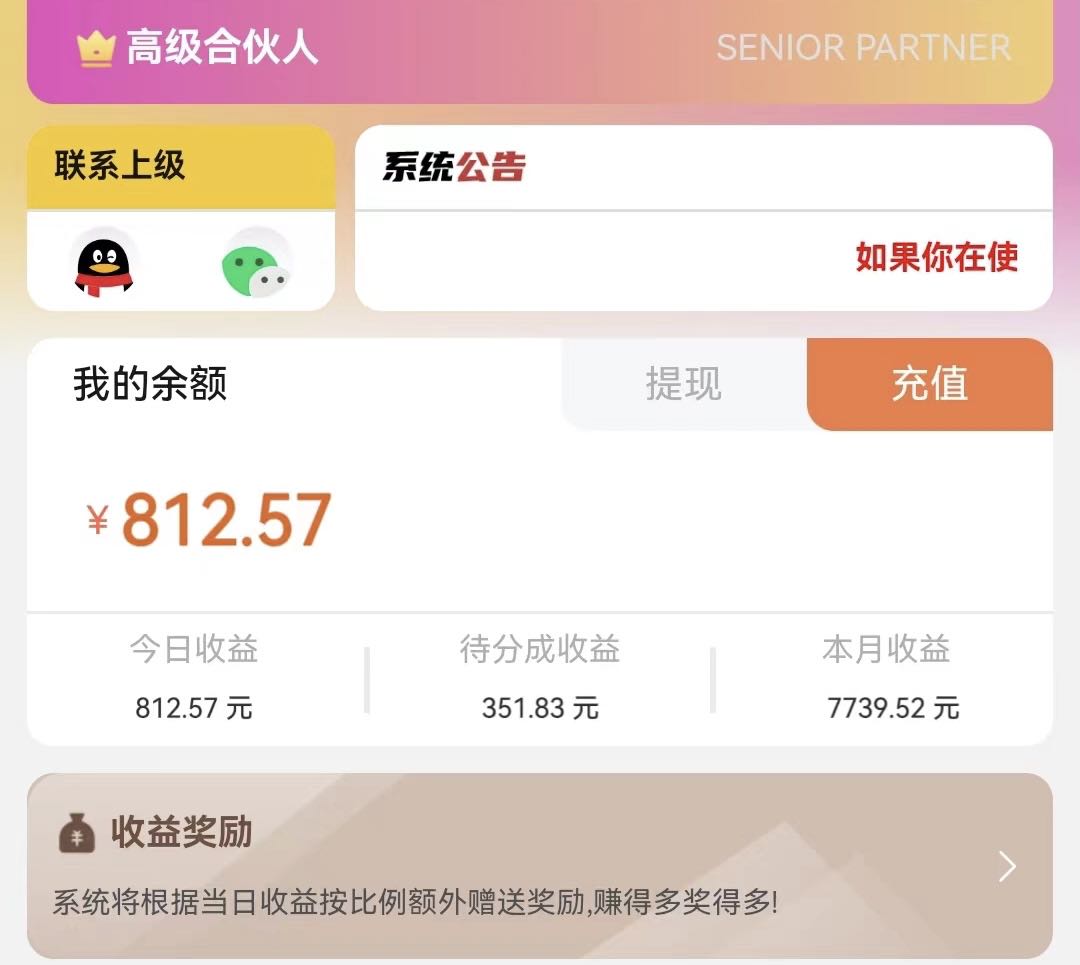
Task: Open the 收益奖励 rewards card
Action: point(540,865)
